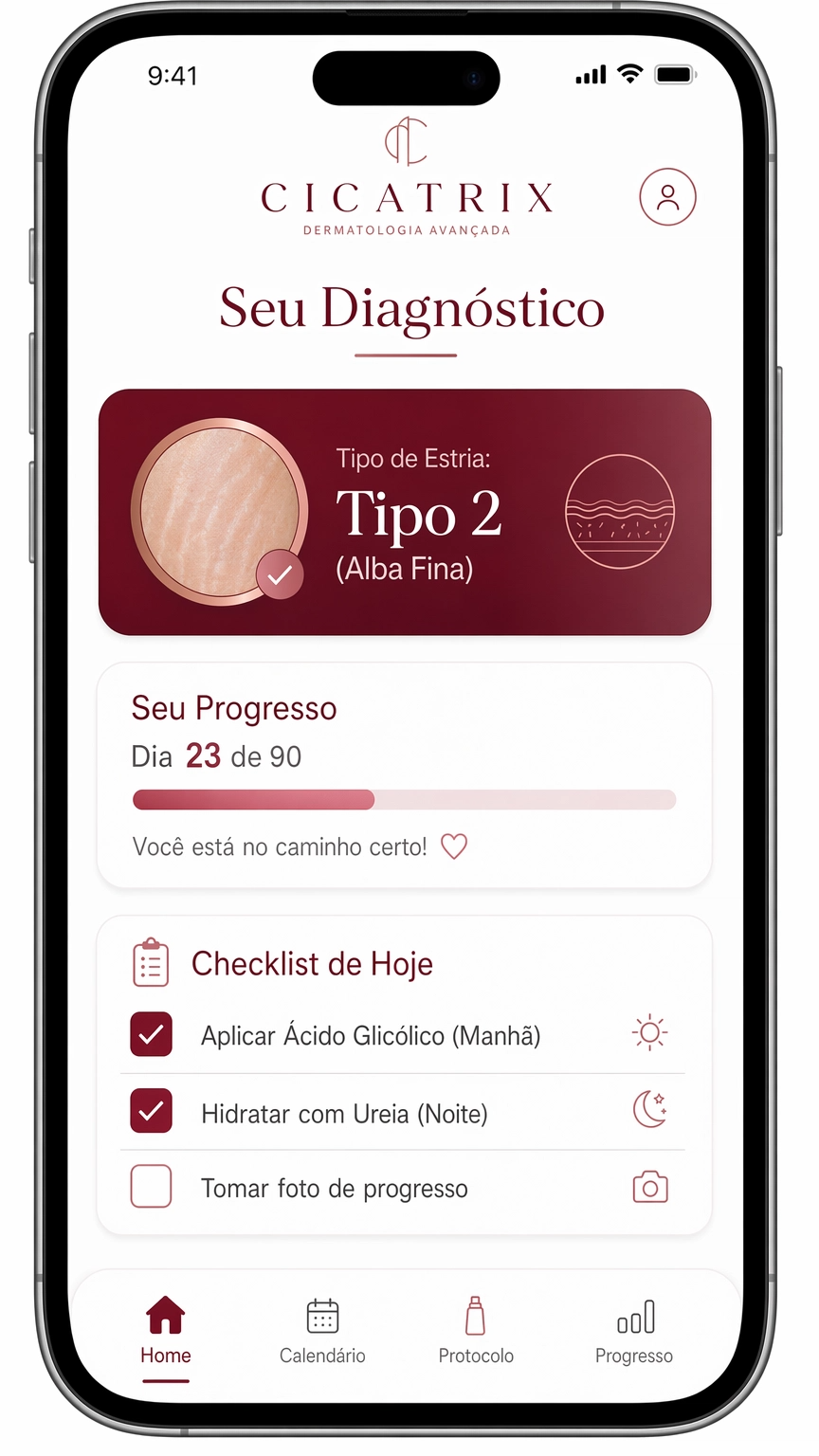The height and width of the screenshot is (1456, 819).
Task: Switch to the Calendário tab
Action: pyautogui.click(x=322, y=1332)
